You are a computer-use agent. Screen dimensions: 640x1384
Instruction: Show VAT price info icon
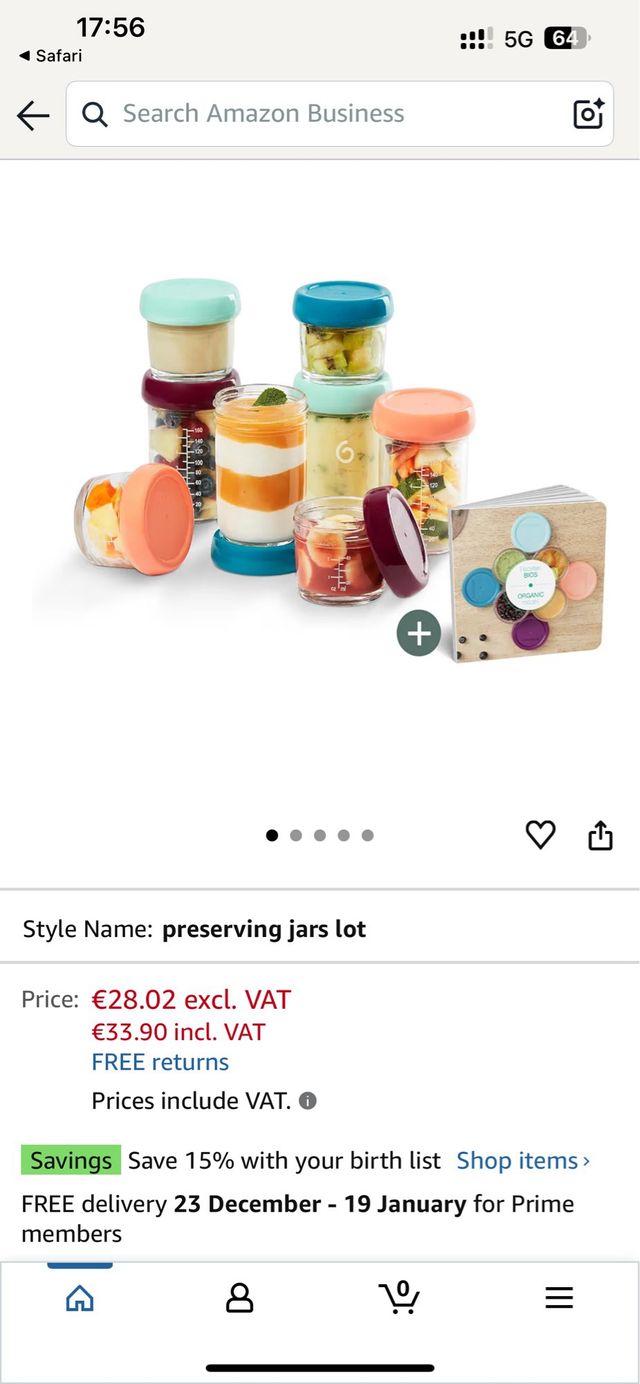[x=308, y=1101]
